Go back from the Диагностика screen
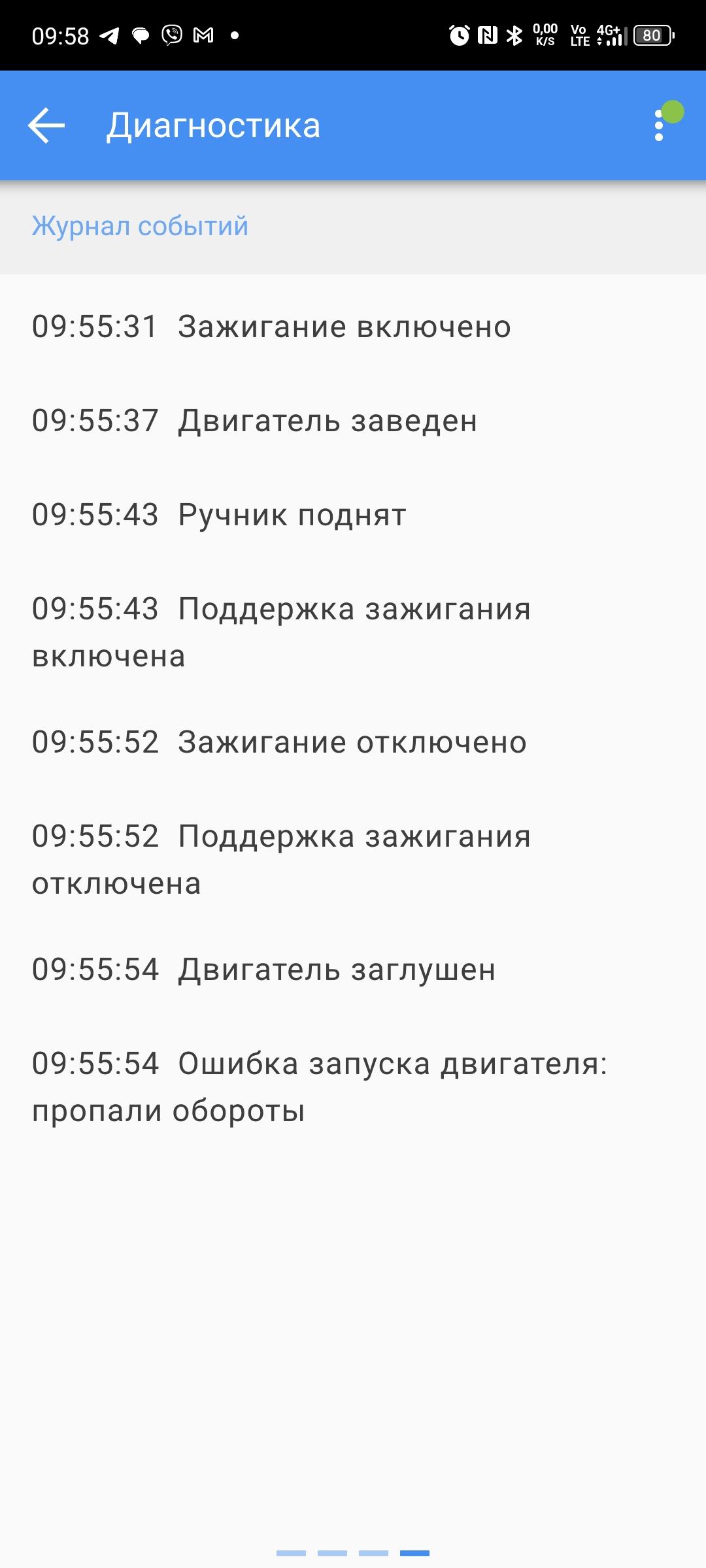The image size is (706, 1568). (x=46, y=125)
